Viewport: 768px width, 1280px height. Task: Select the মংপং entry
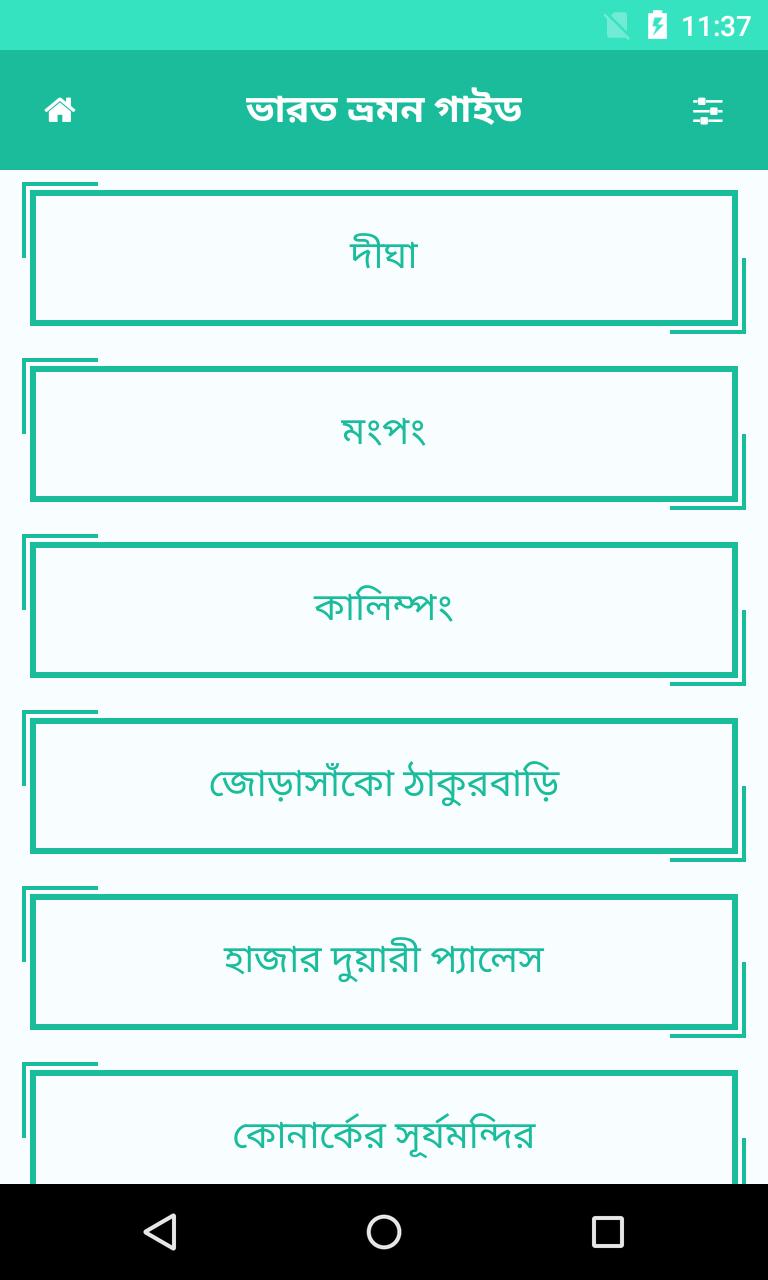pos(384,433)
